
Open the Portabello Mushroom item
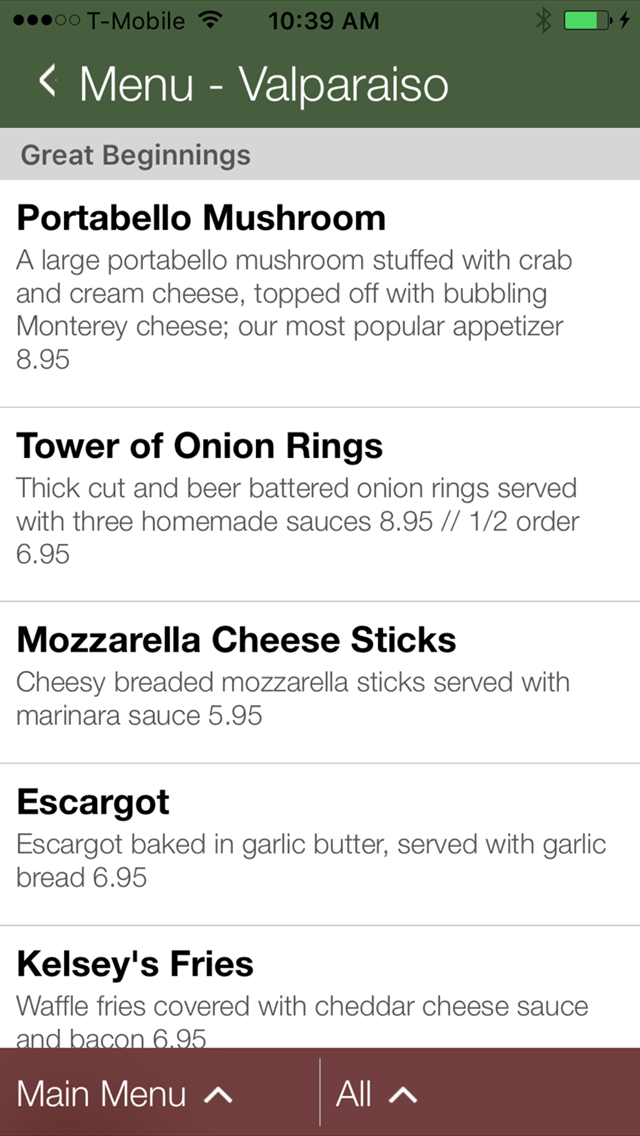tap(320, 293)
